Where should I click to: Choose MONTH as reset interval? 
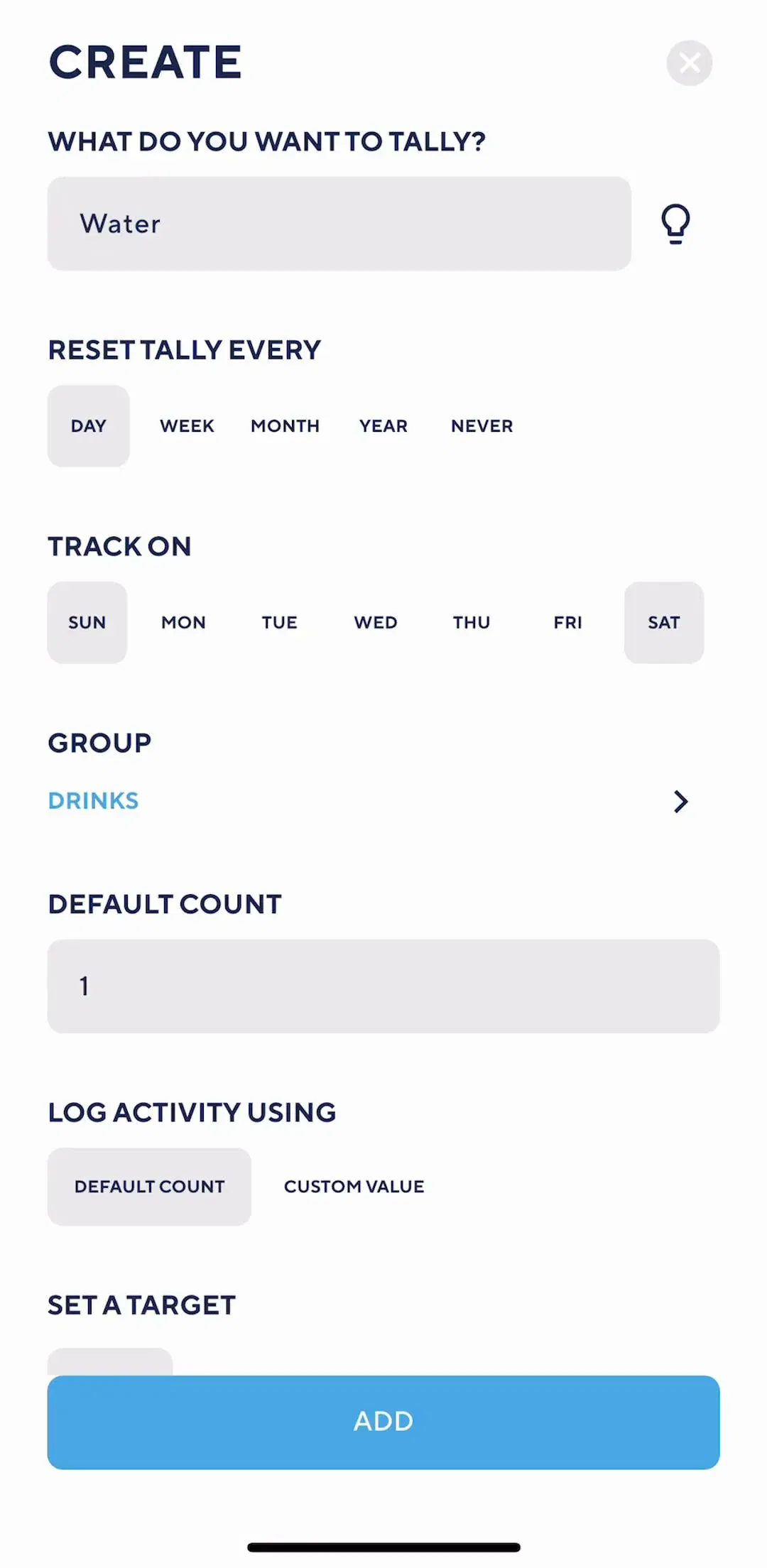point(285,426)
